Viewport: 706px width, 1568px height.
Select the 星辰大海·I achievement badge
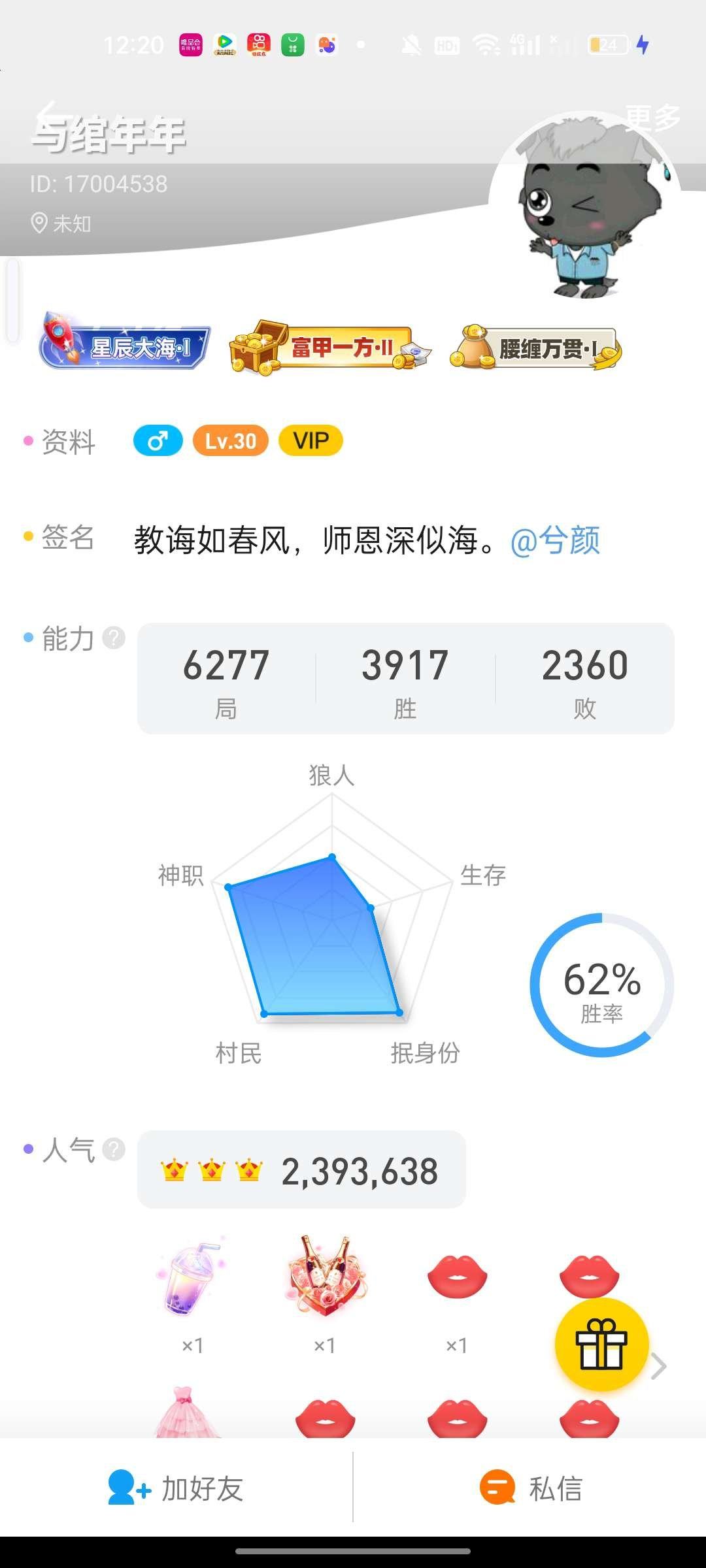[124, 346]
